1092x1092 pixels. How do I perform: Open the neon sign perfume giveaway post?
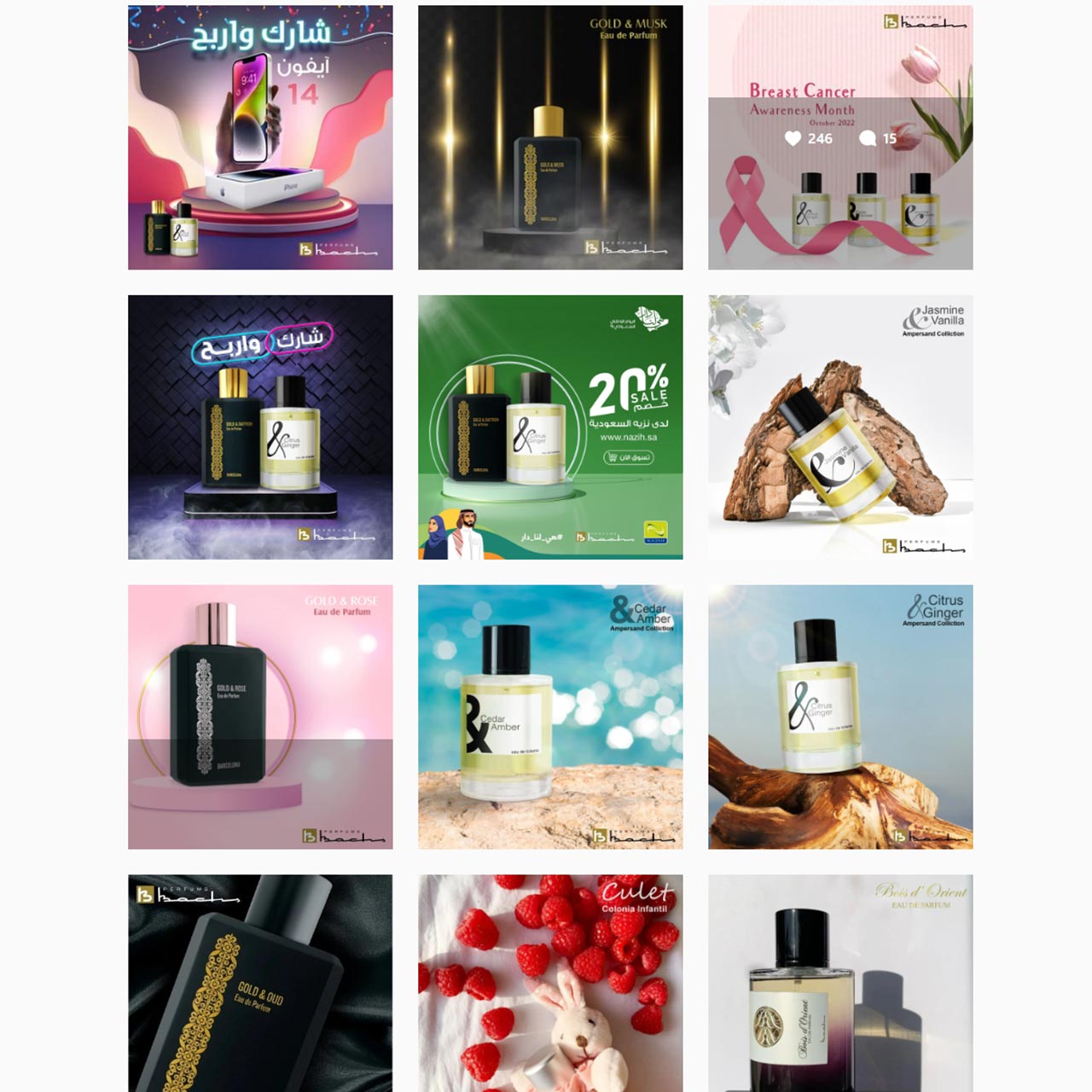pos(260,427)
